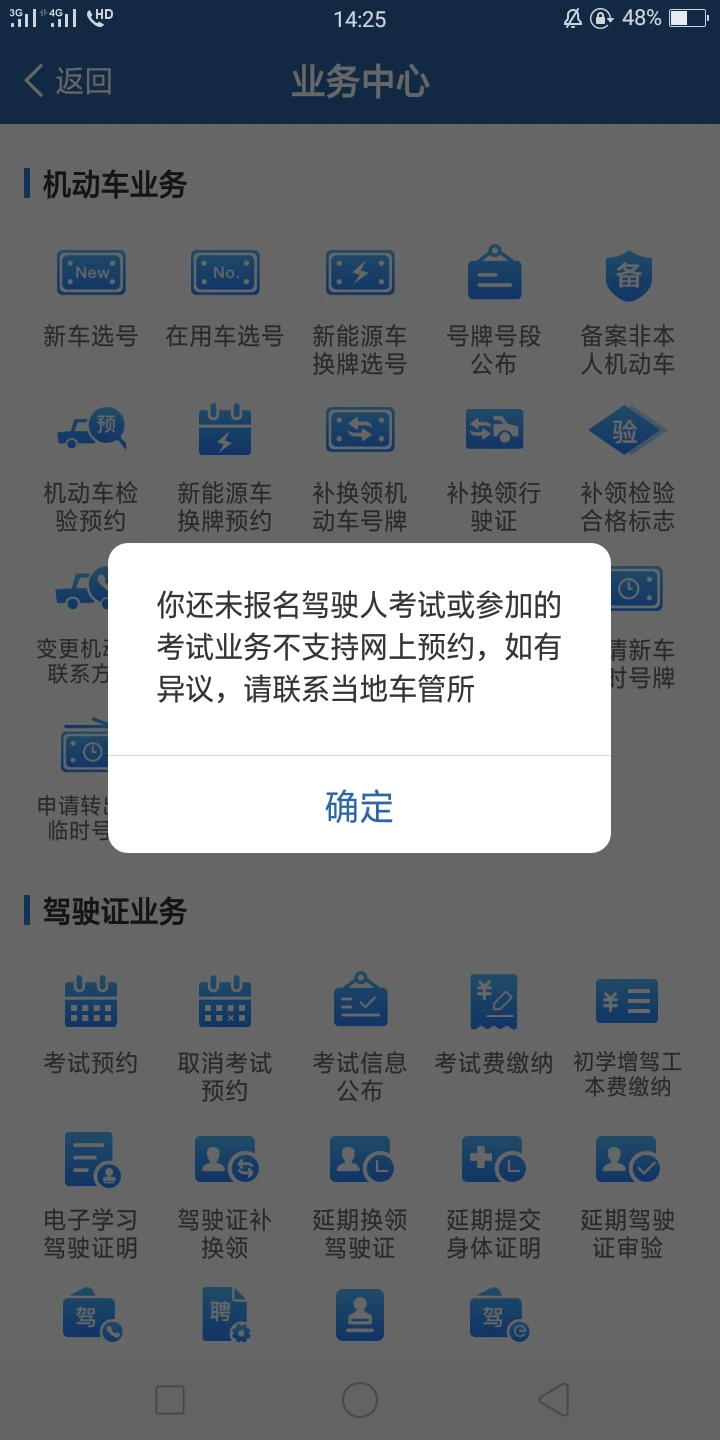Viewport: 720px width, 1440px height.
Task: Go to the system home screen
Action: click(359, 1399)
